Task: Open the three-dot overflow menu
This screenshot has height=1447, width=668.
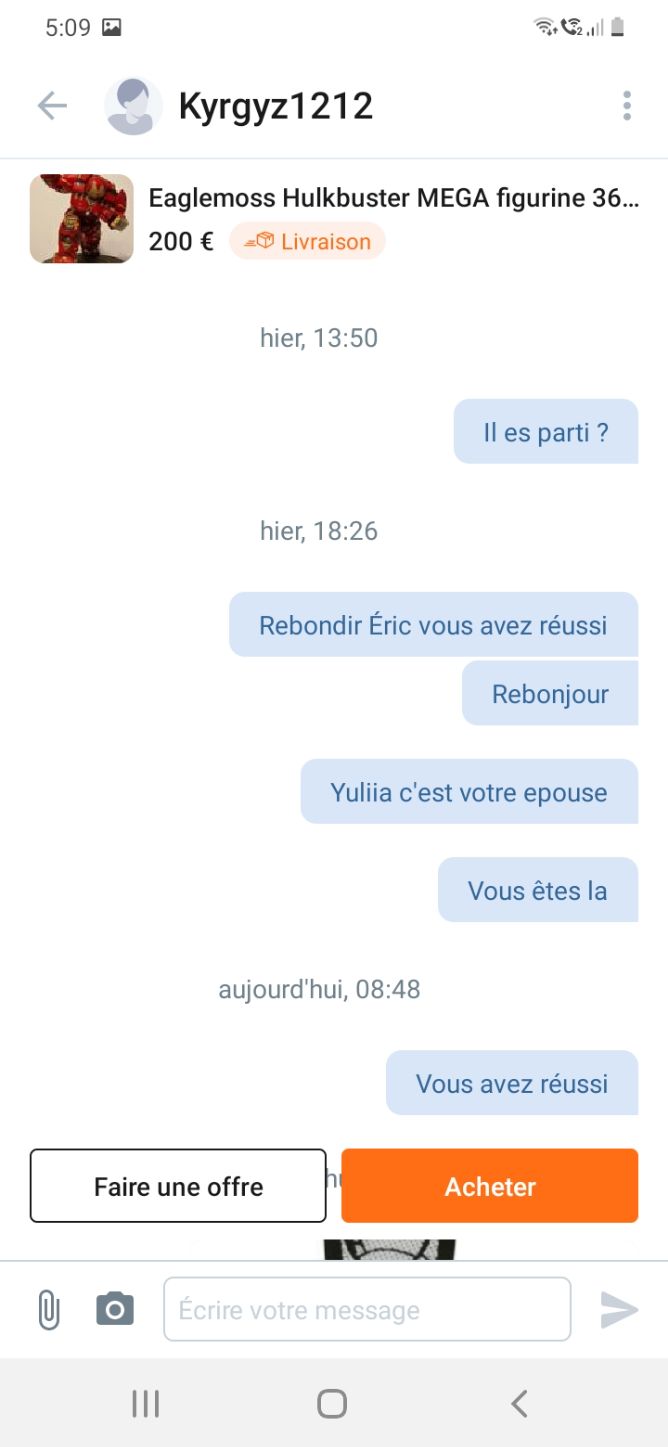Action: pyautogui.click(x=626, y=106)
